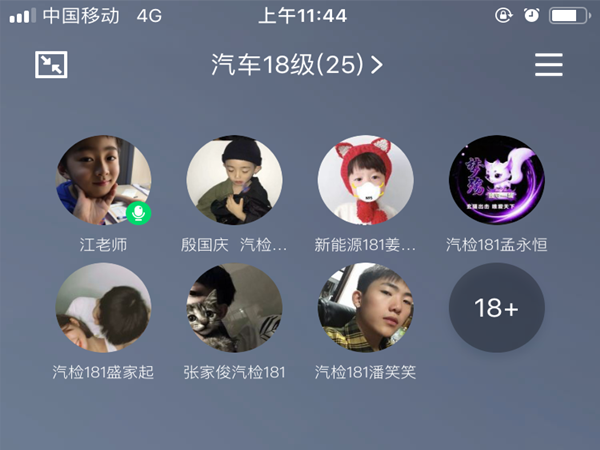Select participant 殷国庆
This screenshot has width=600, height=450.
tap(234, 180)
